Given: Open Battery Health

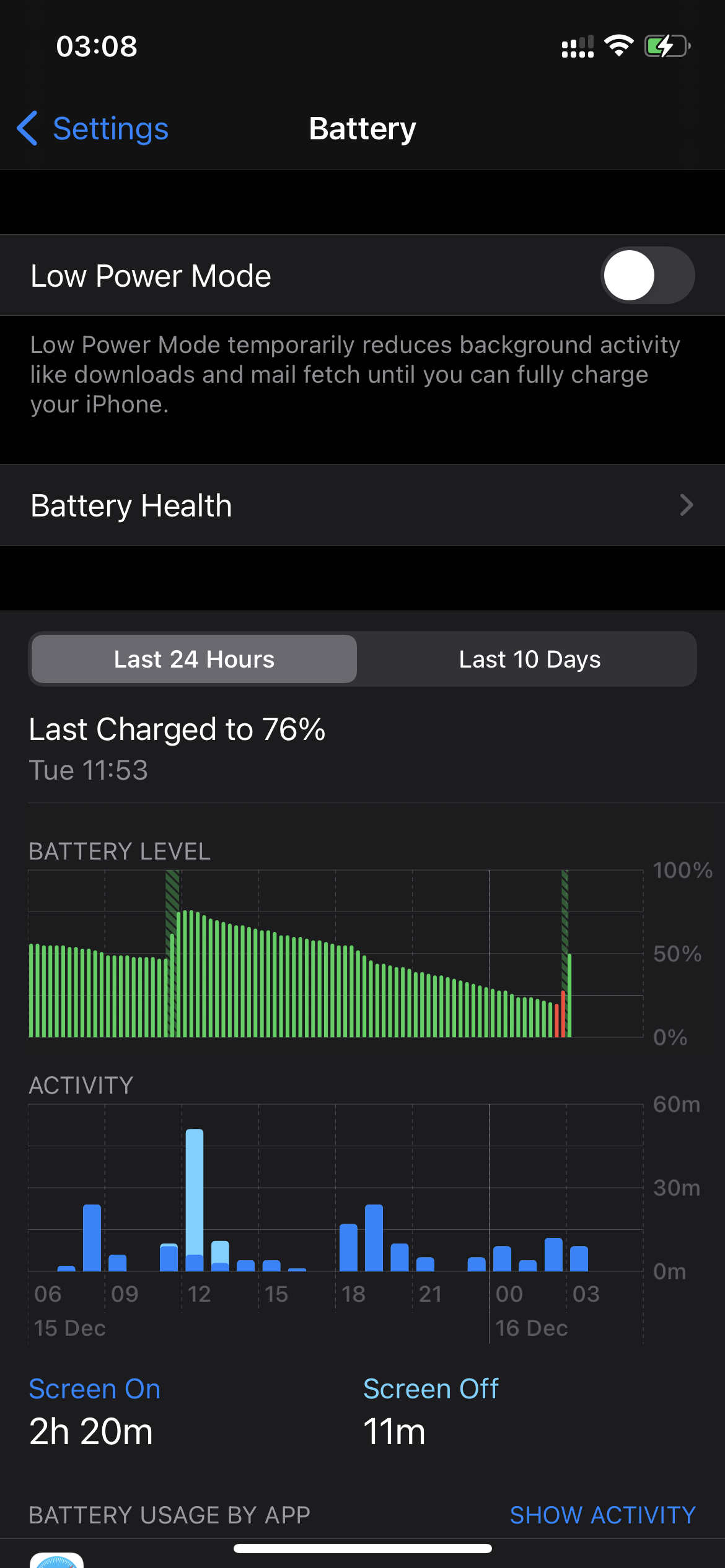Looking at the screenshot, I should tap(362, 505).
